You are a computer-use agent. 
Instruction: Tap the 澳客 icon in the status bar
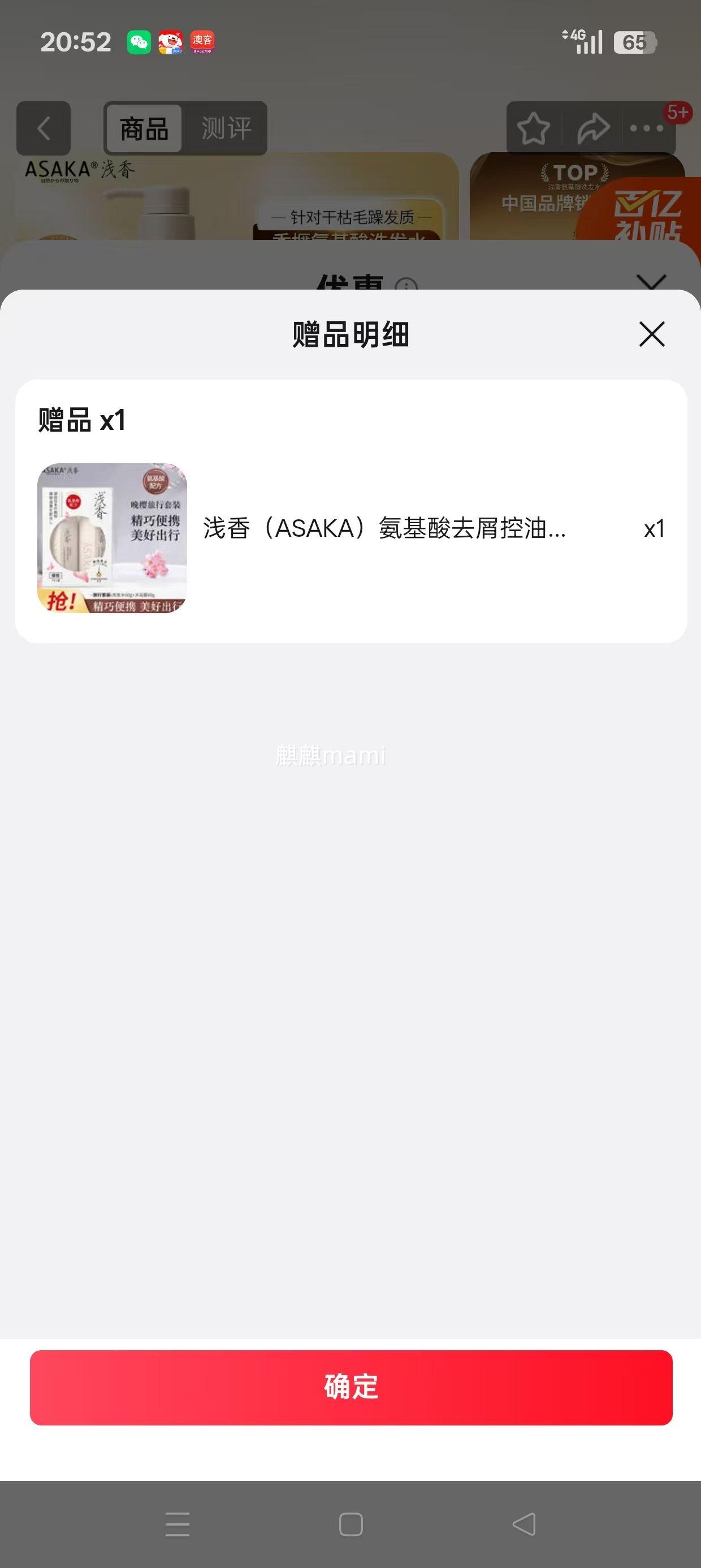[x=202, y=41]
